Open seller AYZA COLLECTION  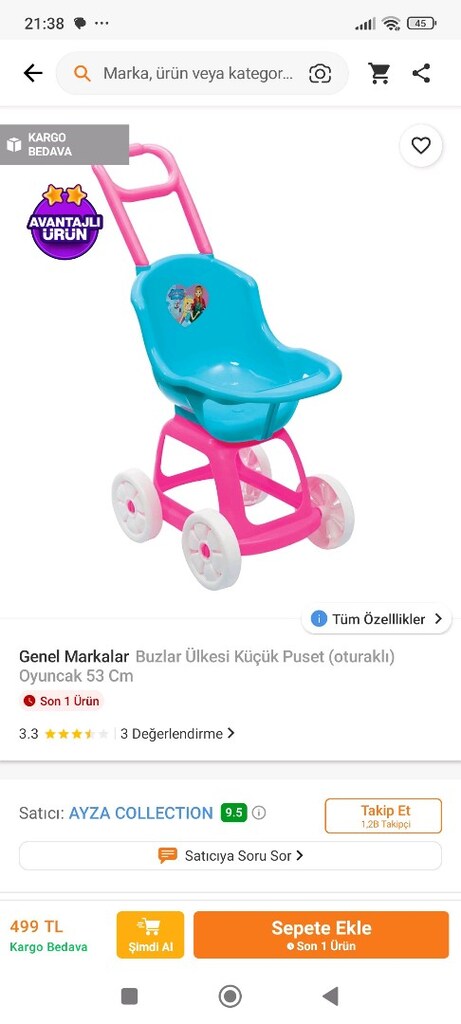coord(141,813)
